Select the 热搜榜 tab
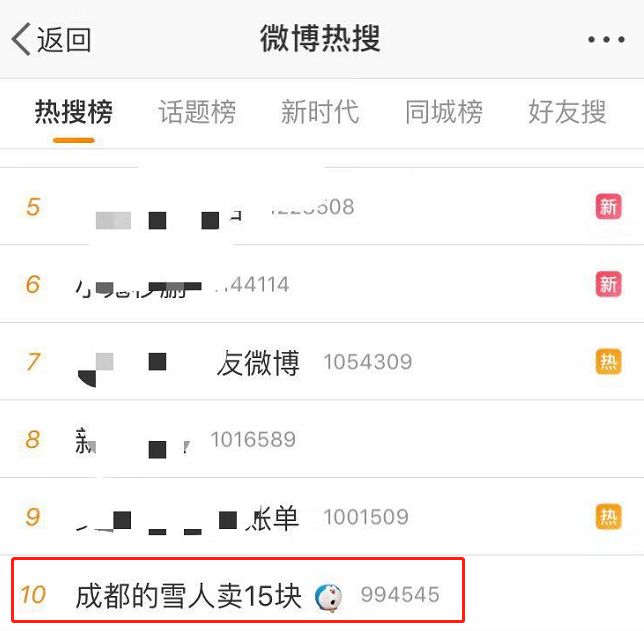Viewport: 644px width, 631px height. pyautogui.click(x=73, y=112)
